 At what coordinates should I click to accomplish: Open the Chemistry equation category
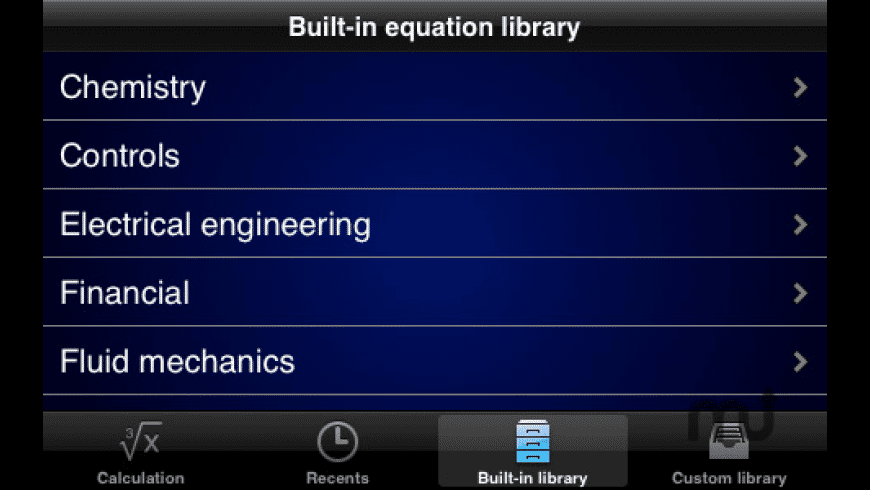(434, 87)
